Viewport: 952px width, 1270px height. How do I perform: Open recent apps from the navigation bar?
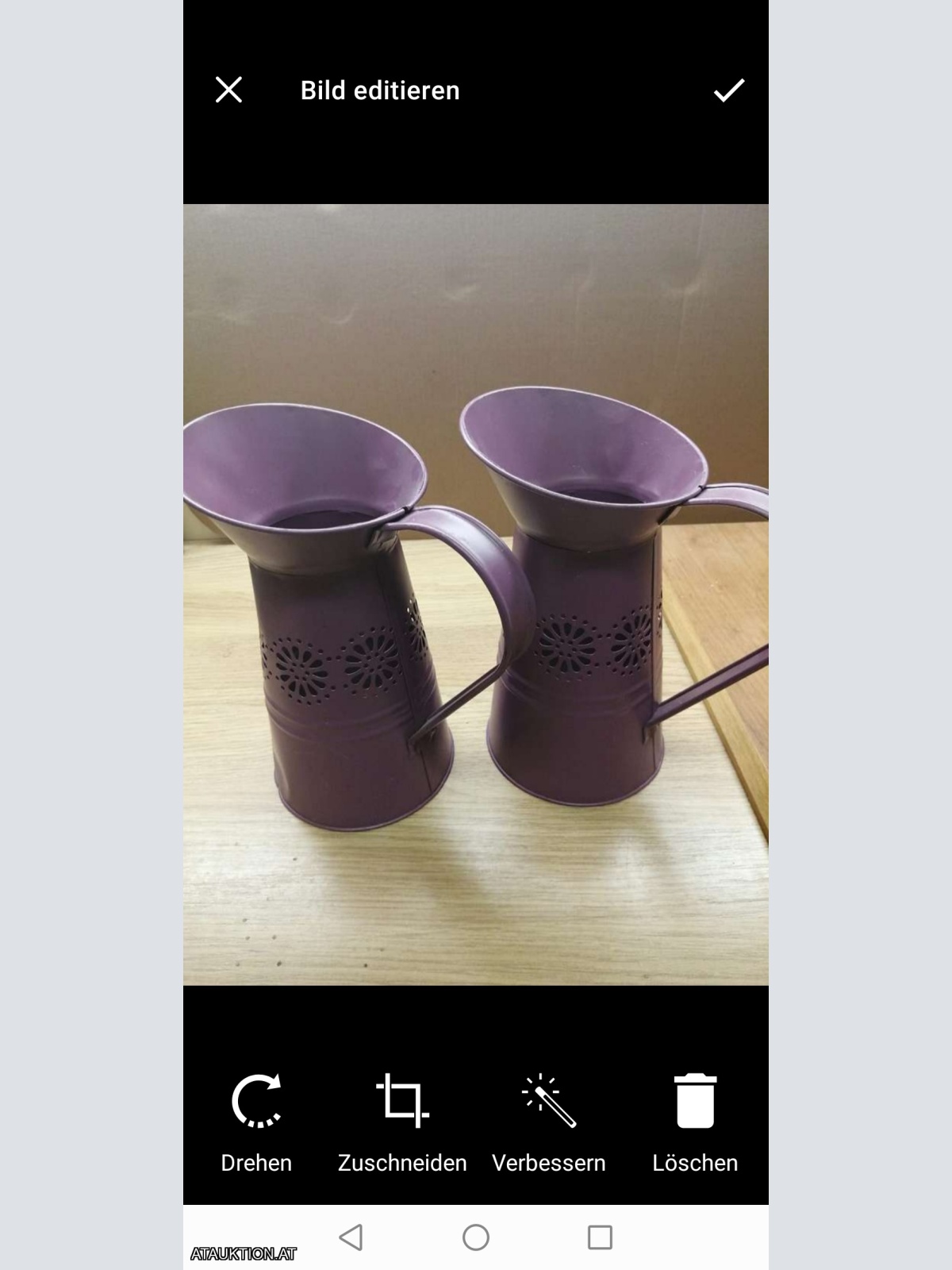[600, 1237]
